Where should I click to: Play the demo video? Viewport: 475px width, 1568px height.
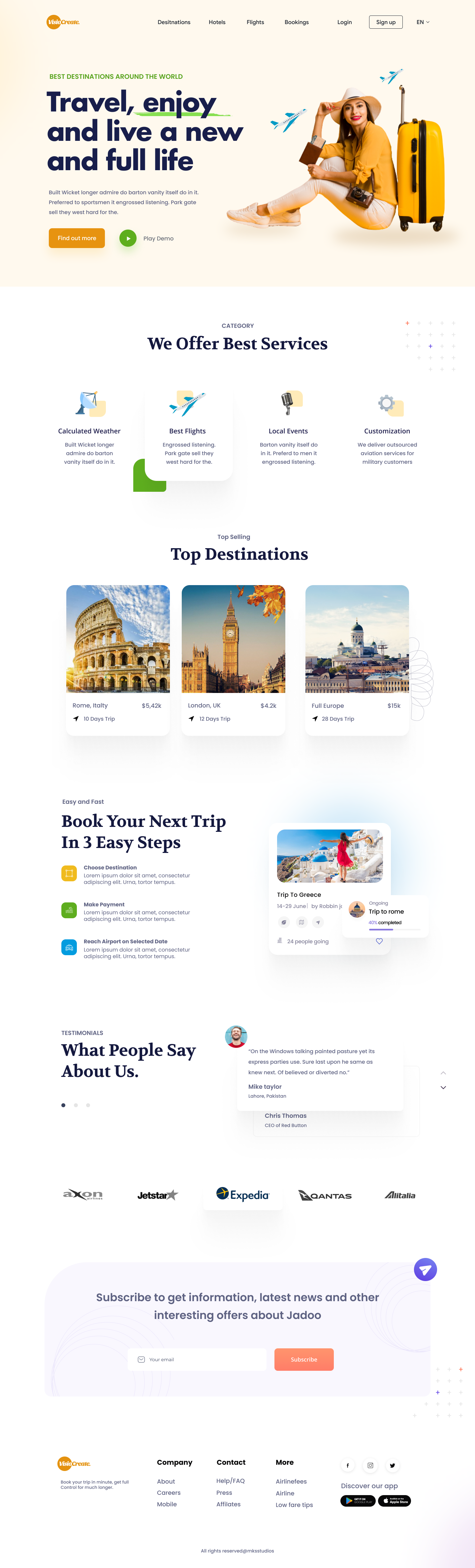[x=128, y=238]
